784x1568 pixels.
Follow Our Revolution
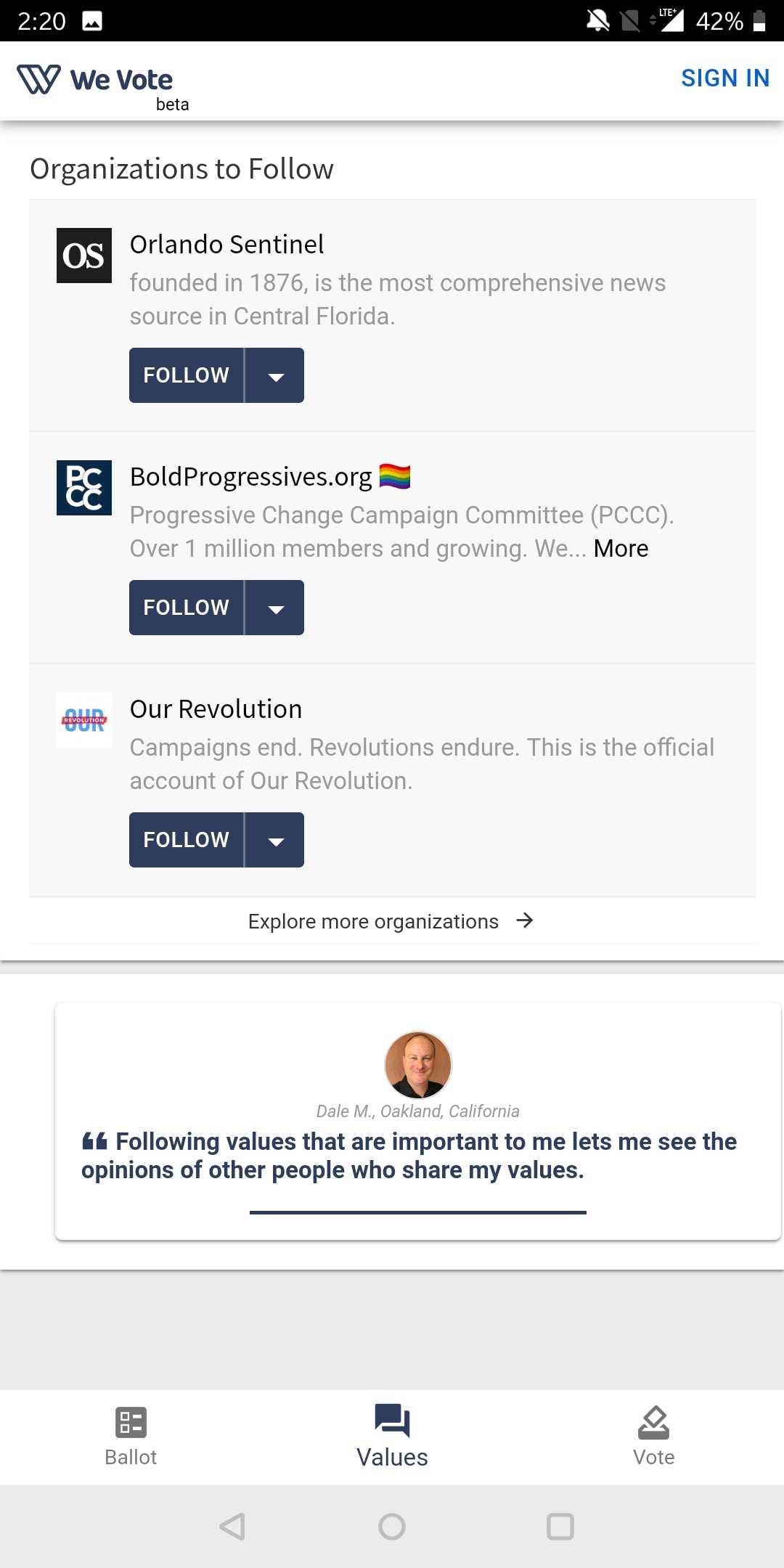tap(187, 840)
